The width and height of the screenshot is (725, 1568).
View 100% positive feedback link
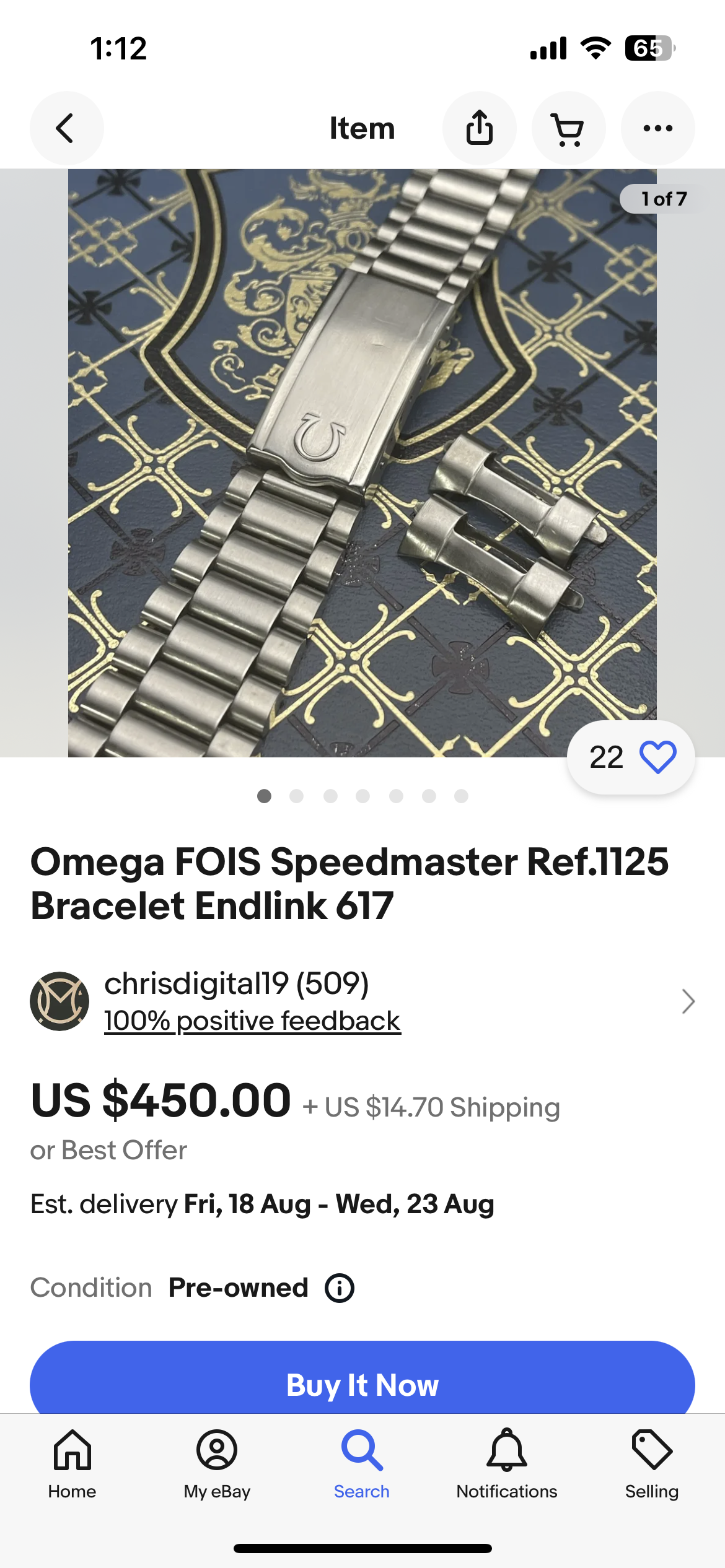(x=252, y=1021)
